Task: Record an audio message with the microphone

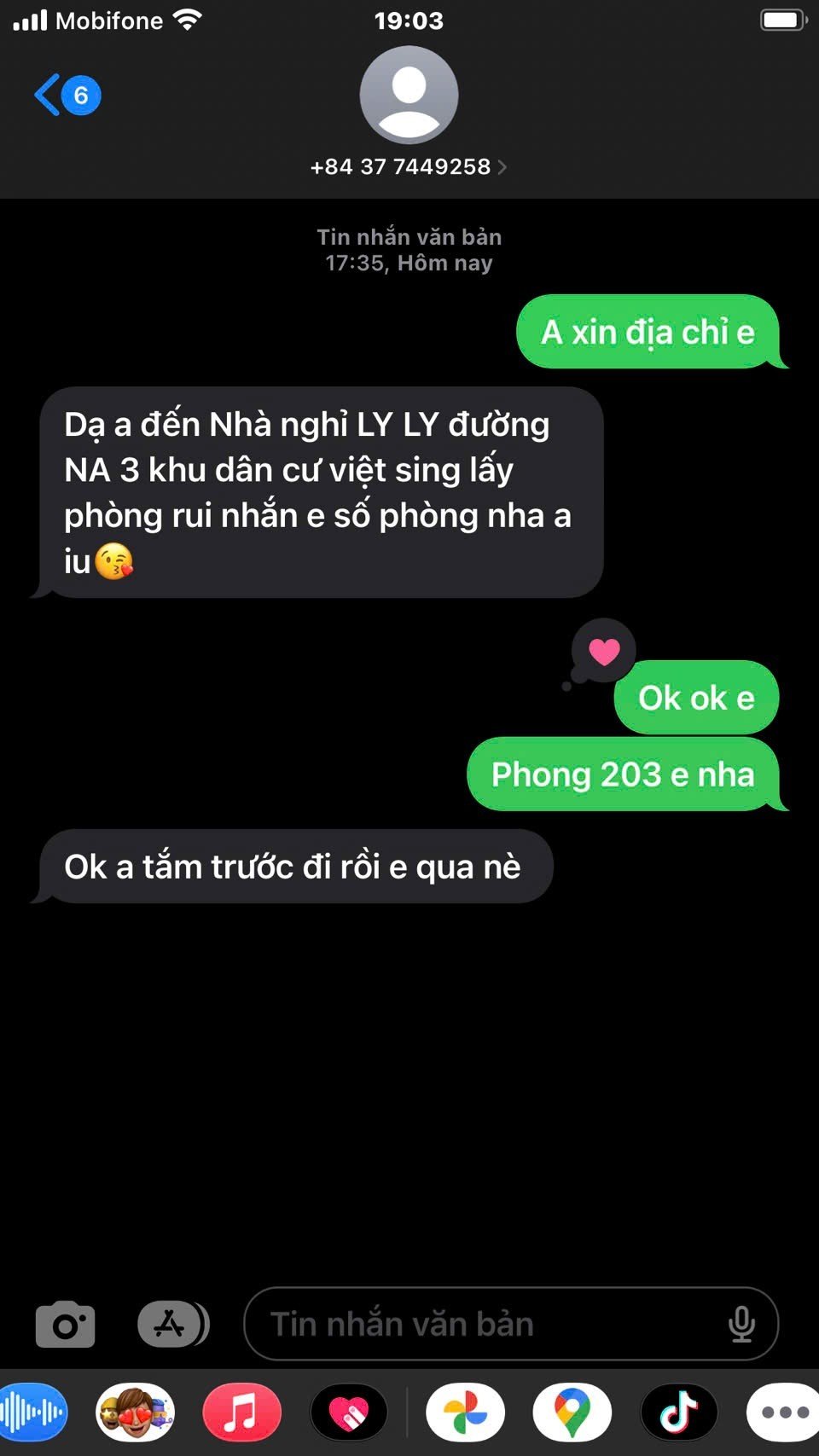Action: click(x=741, y=1324)
